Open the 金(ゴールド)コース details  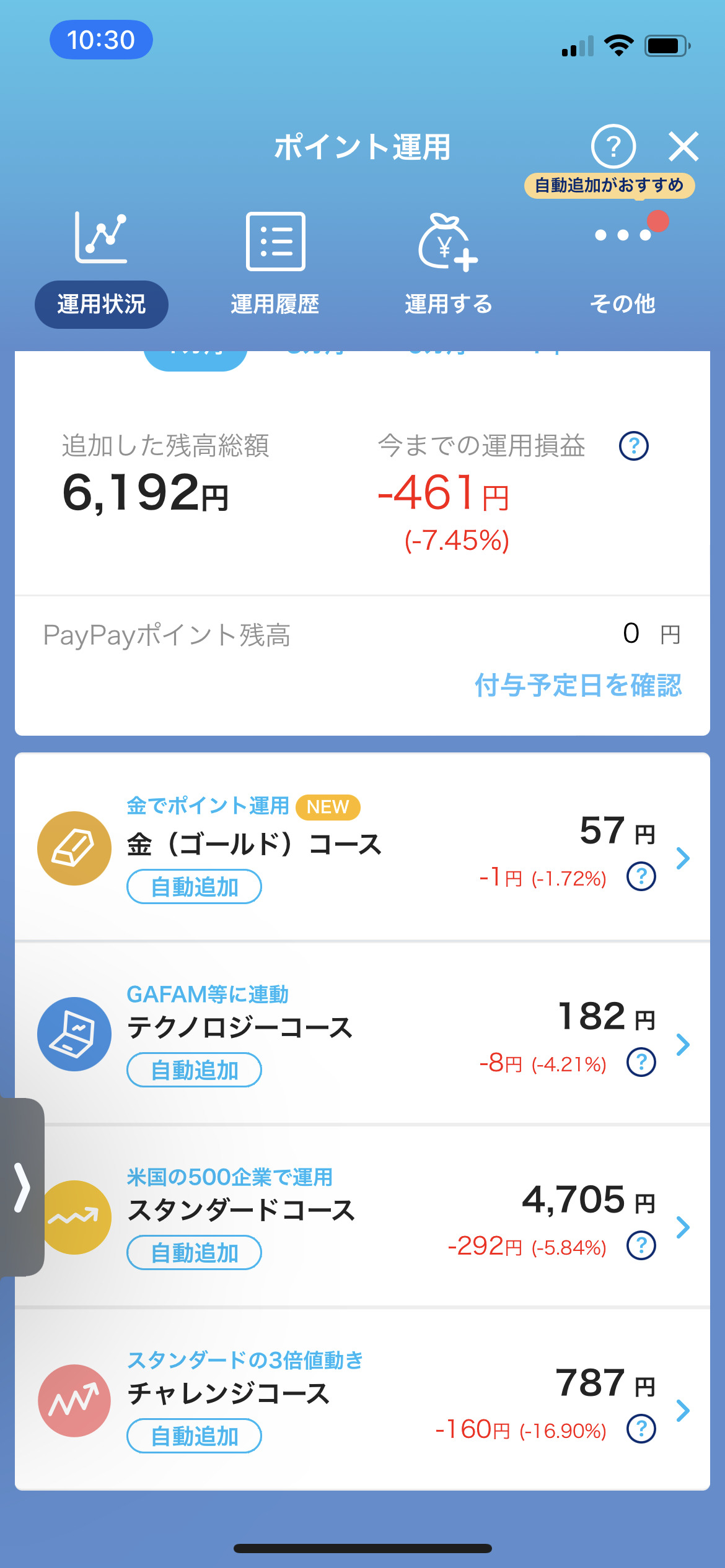tap(683, 858)
